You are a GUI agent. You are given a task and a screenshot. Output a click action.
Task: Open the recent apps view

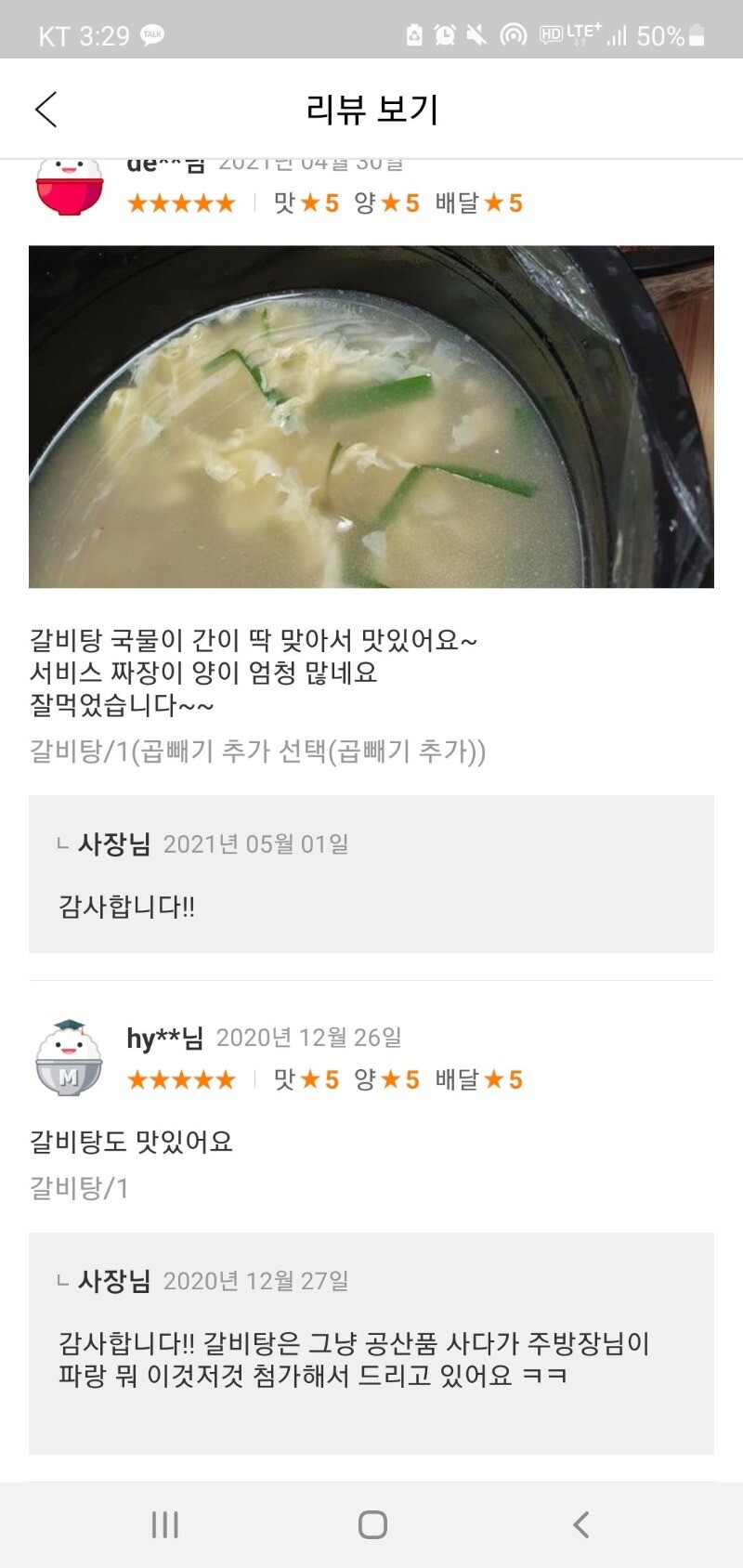tap(164, 1524)
